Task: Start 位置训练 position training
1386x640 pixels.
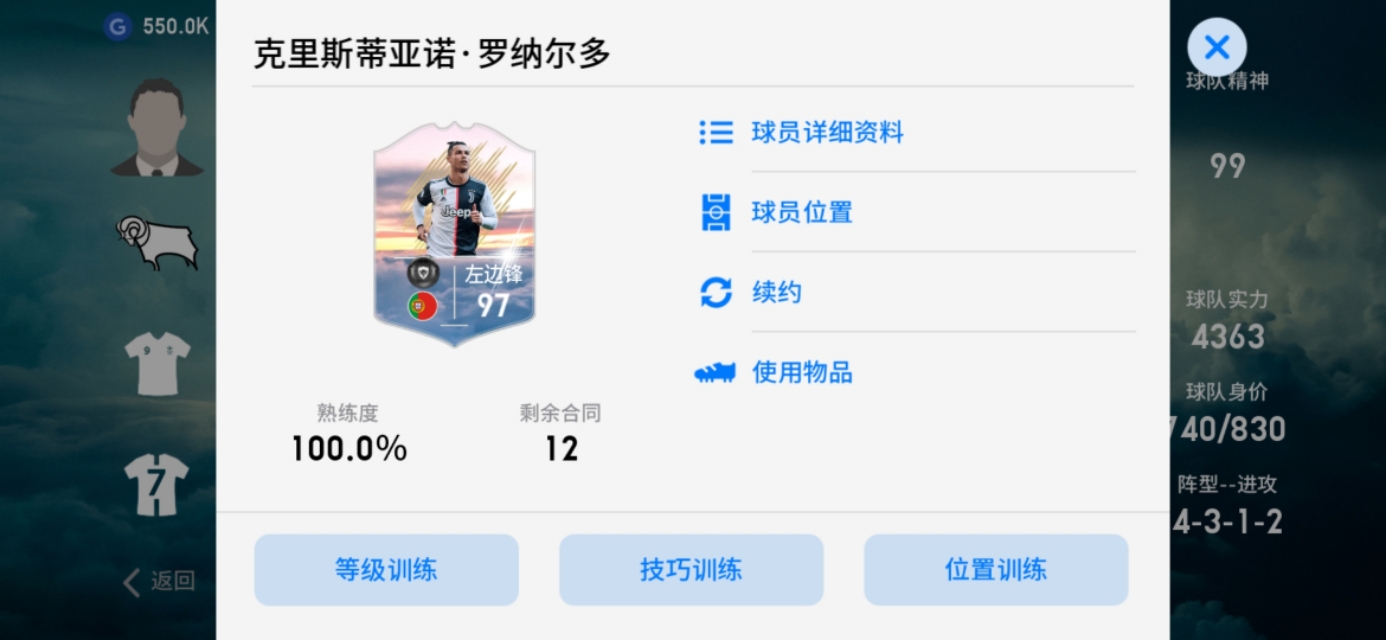Action: point(996,570)
